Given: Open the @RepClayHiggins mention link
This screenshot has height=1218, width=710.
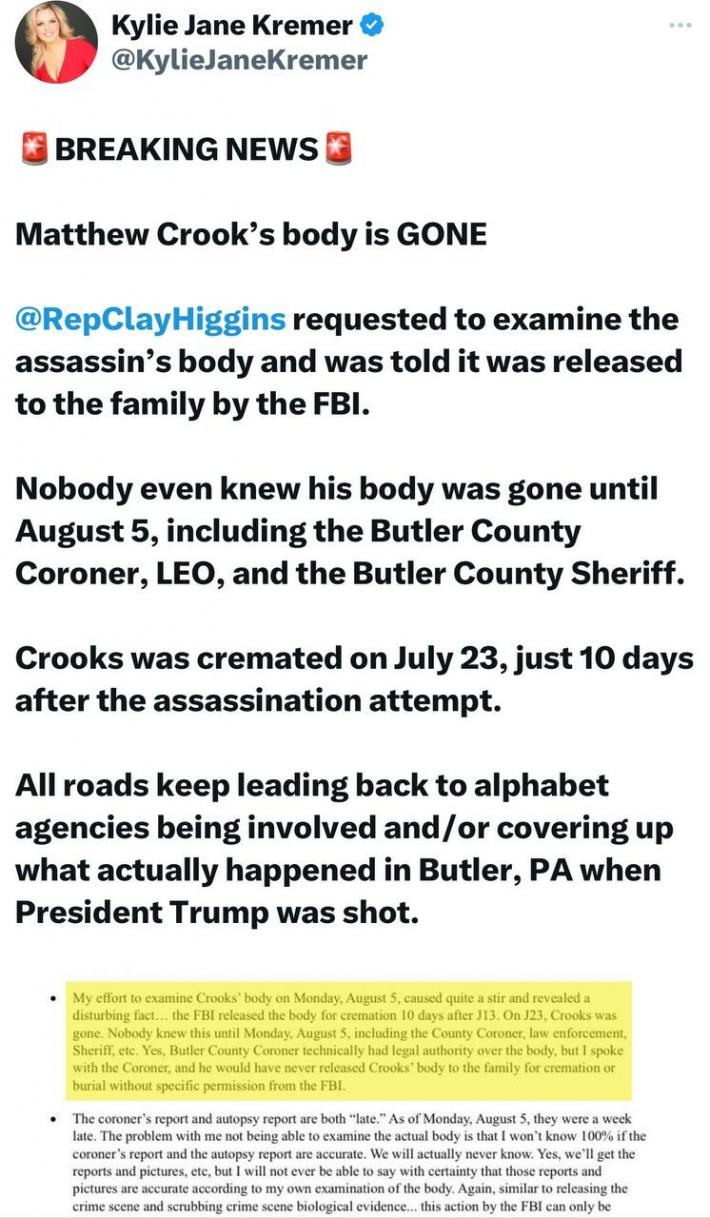Looking at the screenshot, I should click(x=150, y=320).
